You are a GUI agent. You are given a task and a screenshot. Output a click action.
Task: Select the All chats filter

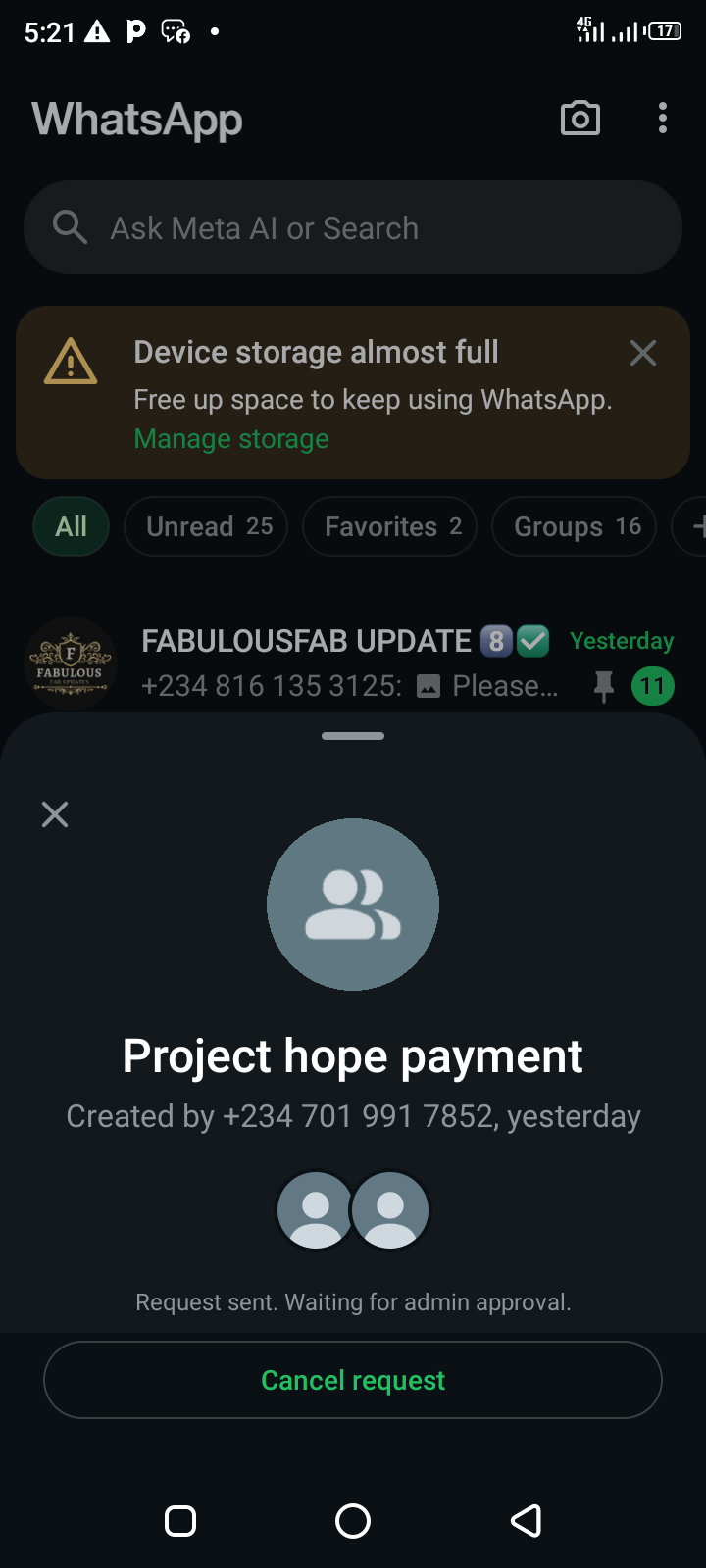coord(71,526)
